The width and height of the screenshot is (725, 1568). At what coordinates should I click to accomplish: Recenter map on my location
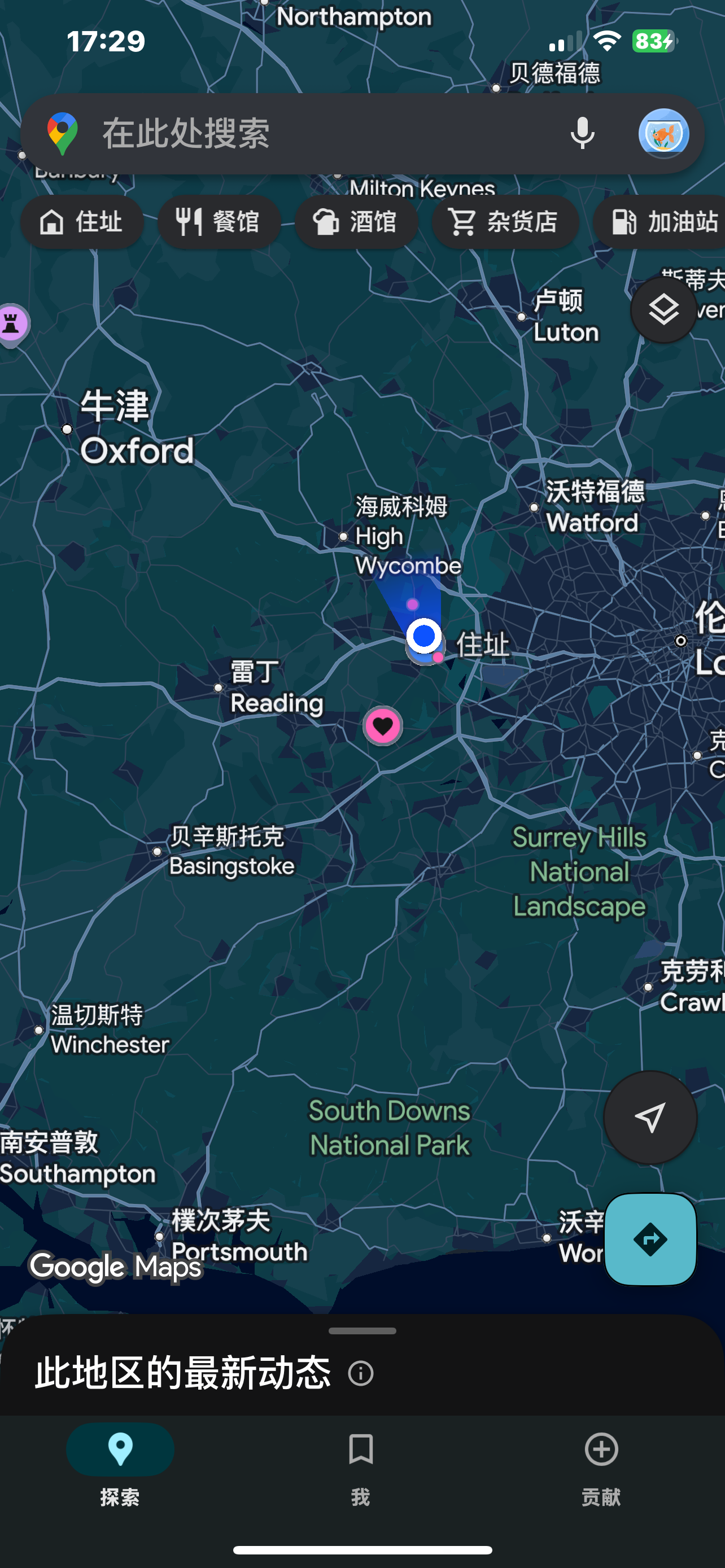649,1118
